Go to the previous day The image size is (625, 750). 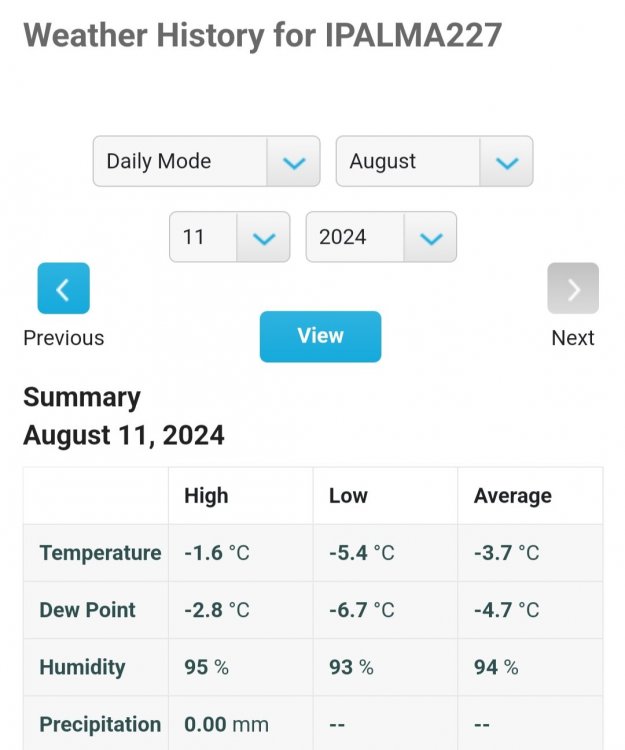click(63, 289)
